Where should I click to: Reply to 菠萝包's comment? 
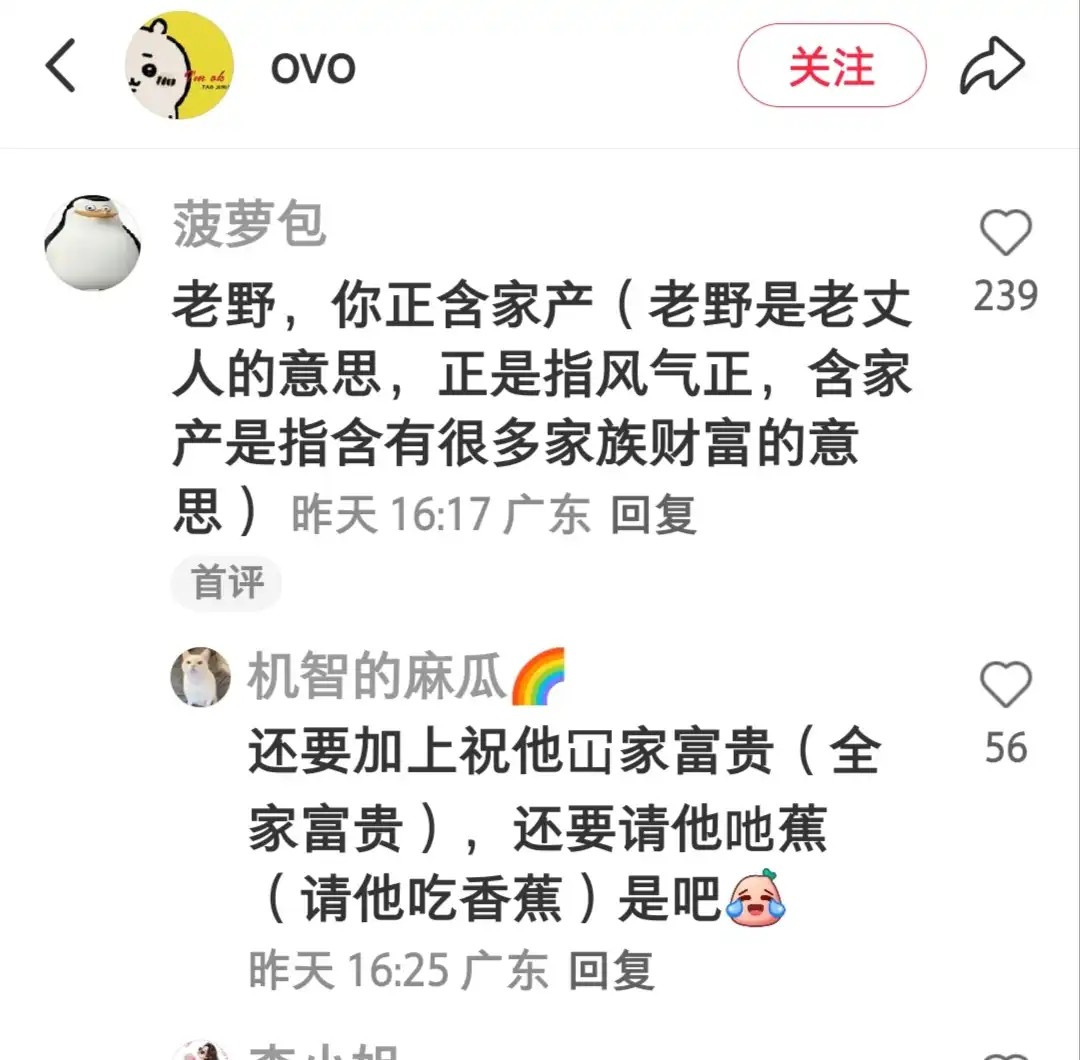point(653,515)
